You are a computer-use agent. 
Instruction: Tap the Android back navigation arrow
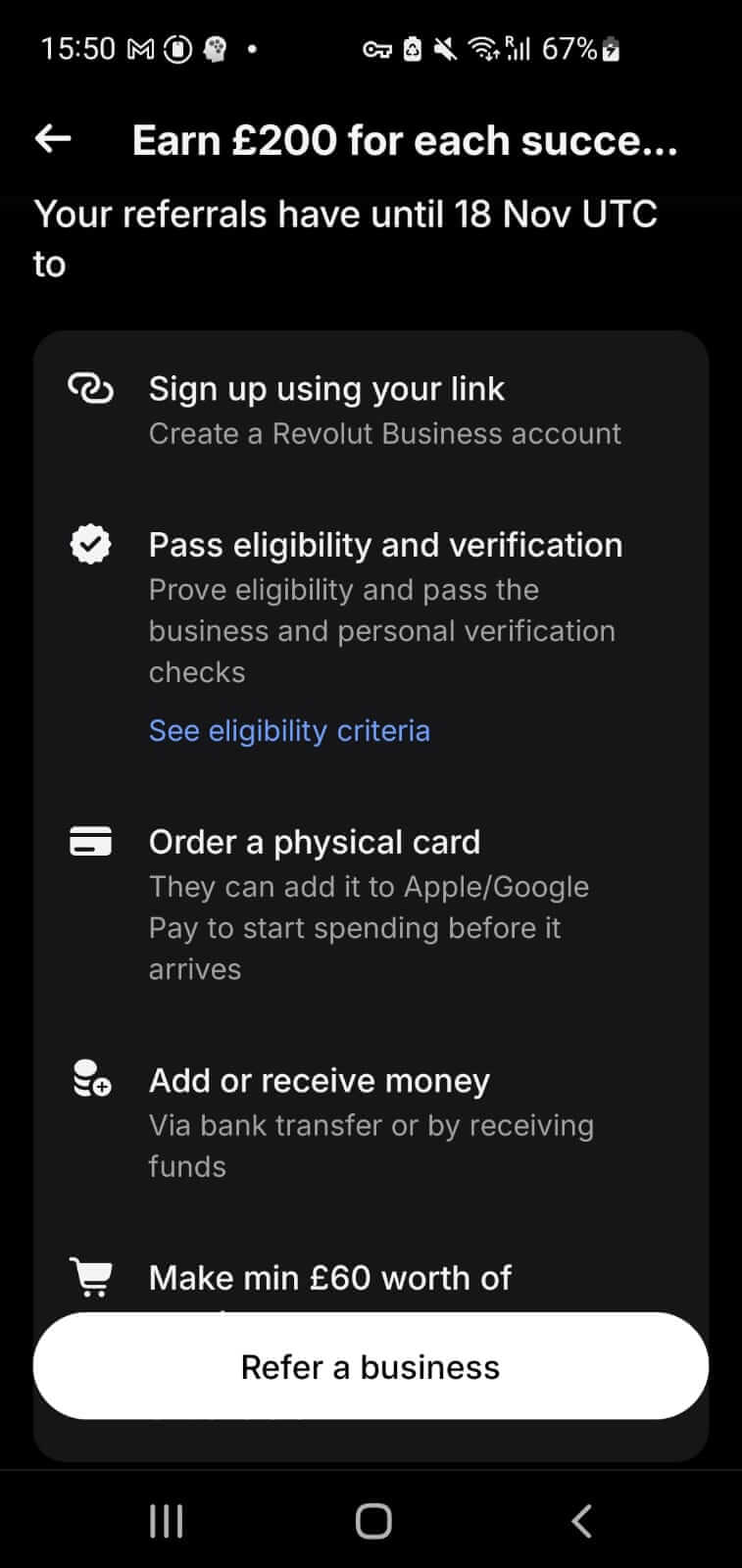point(580,1520)
